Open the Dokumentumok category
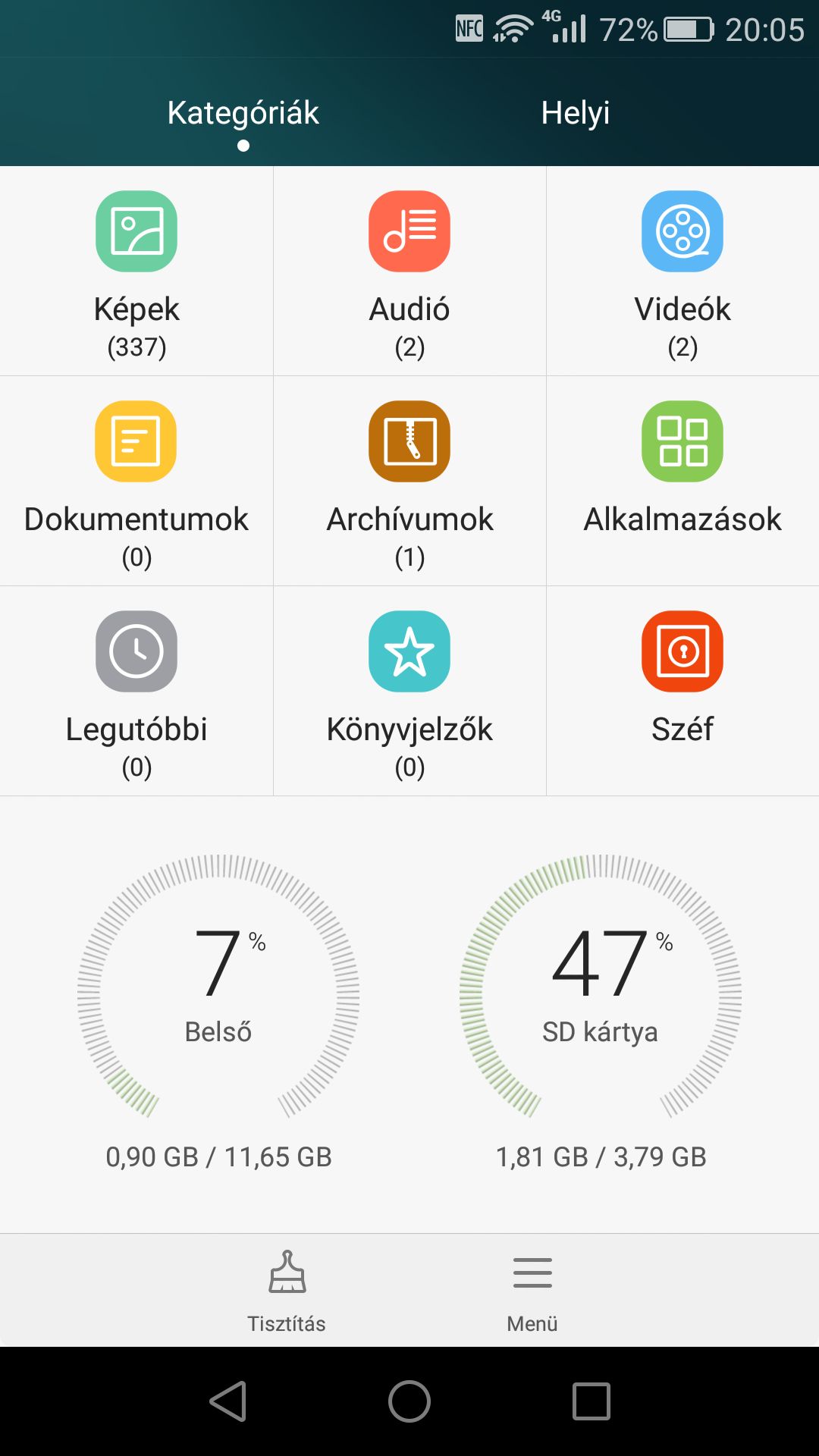This screenshot has width=819, height=1456. pos(136,481)
